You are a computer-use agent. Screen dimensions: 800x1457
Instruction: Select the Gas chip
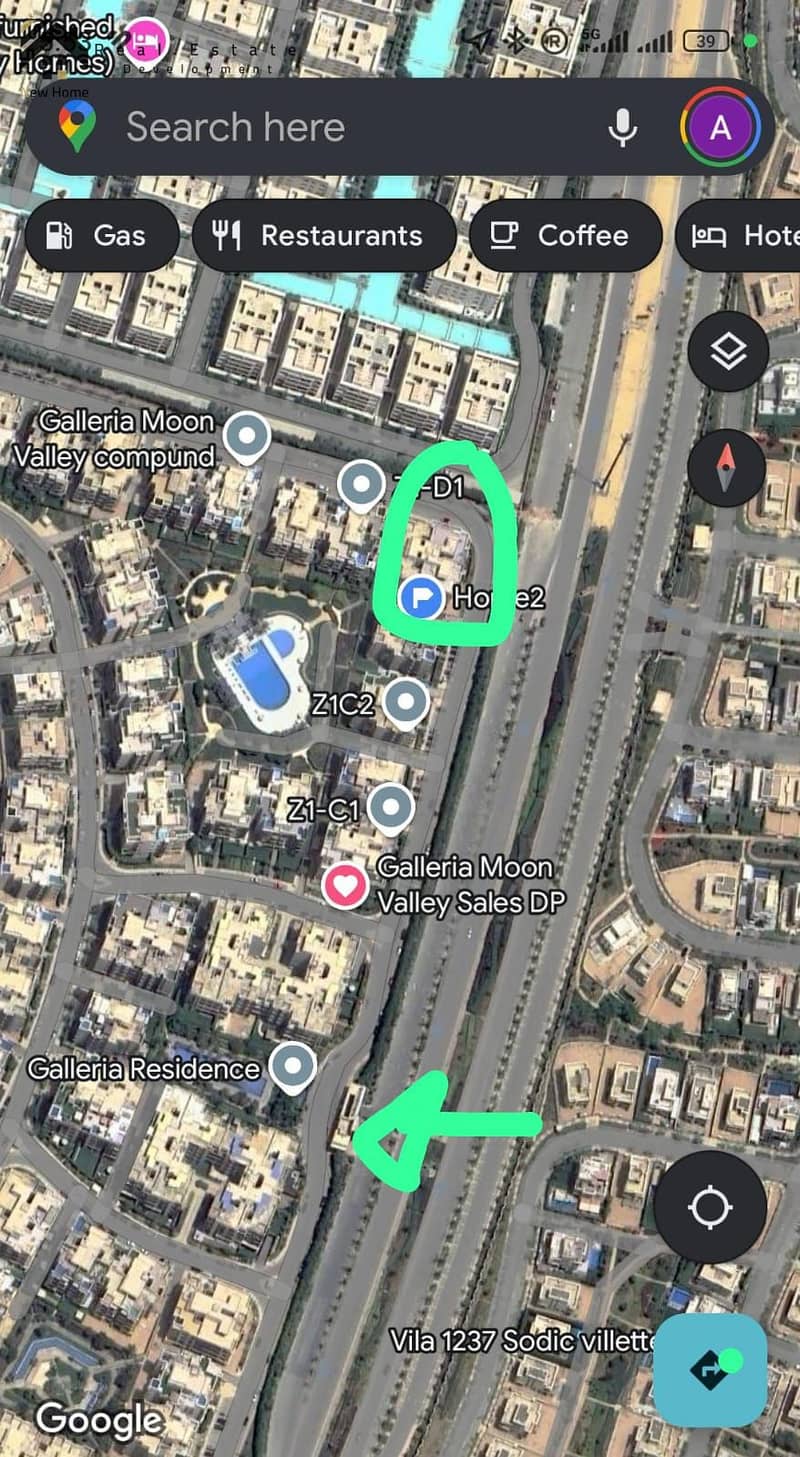pos(100,236)
